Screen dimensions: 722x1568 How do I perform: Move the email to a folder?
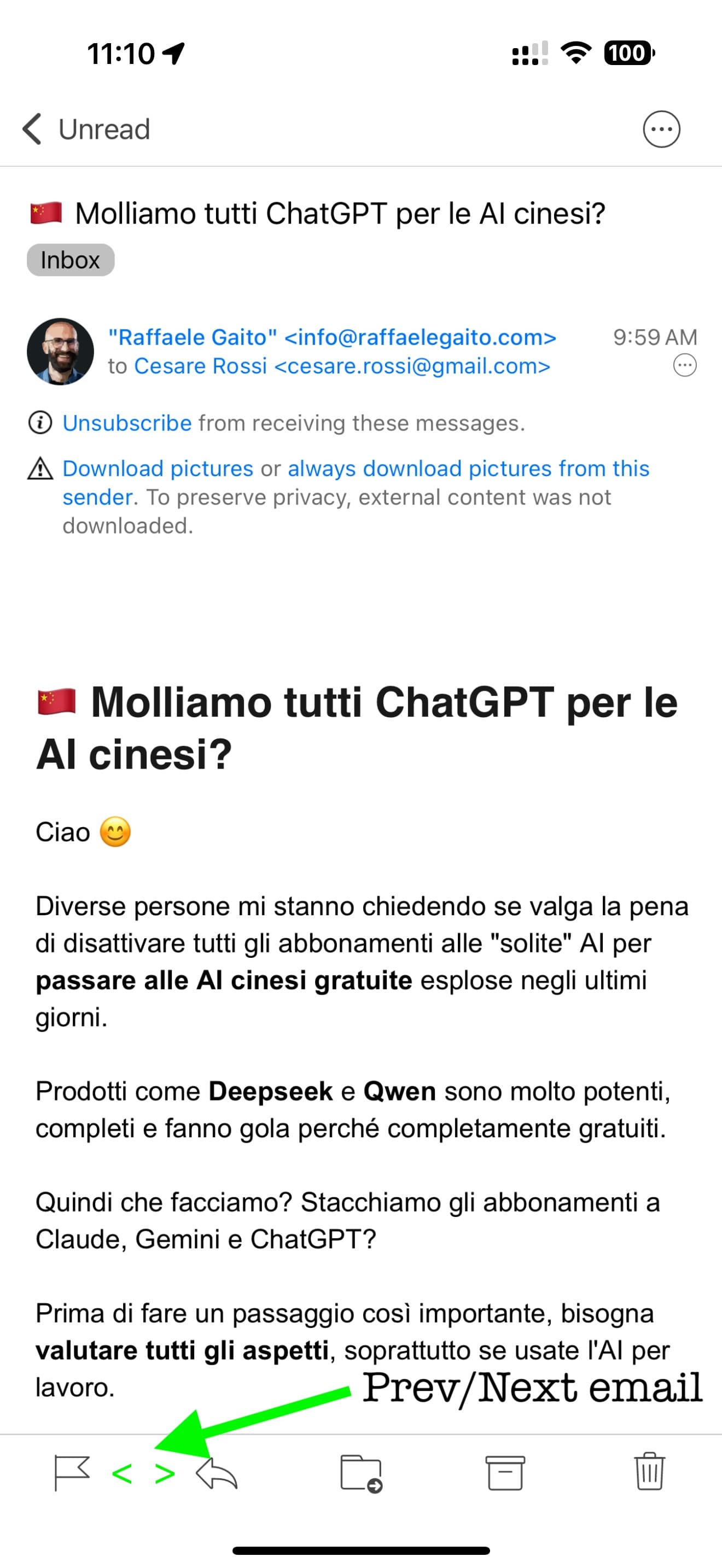361,1473
